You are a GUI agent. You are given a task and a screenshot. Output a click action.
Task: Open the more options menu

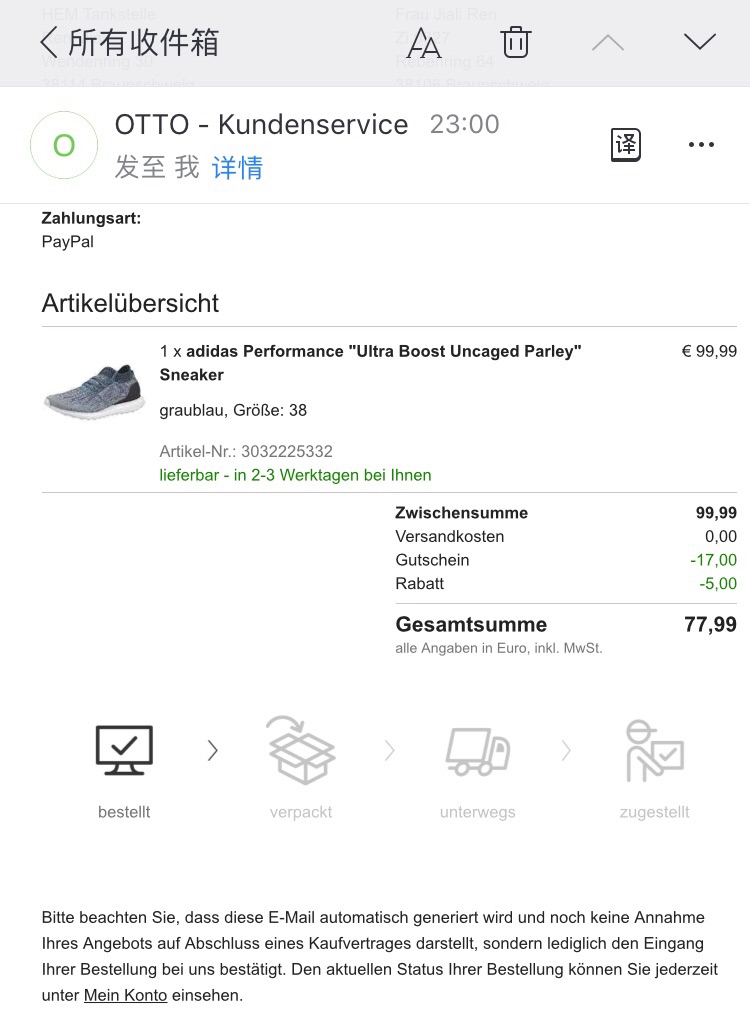coord(701,145)
